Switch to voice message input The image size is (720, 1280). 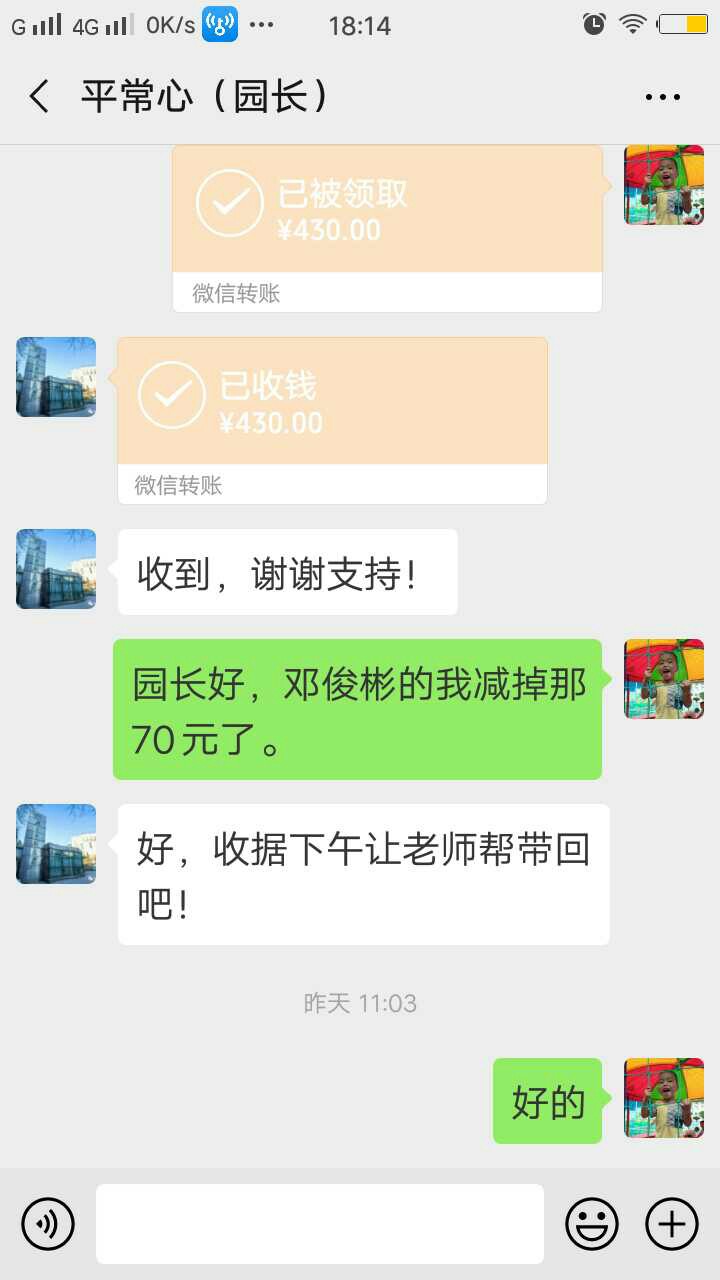(48, 1223)
